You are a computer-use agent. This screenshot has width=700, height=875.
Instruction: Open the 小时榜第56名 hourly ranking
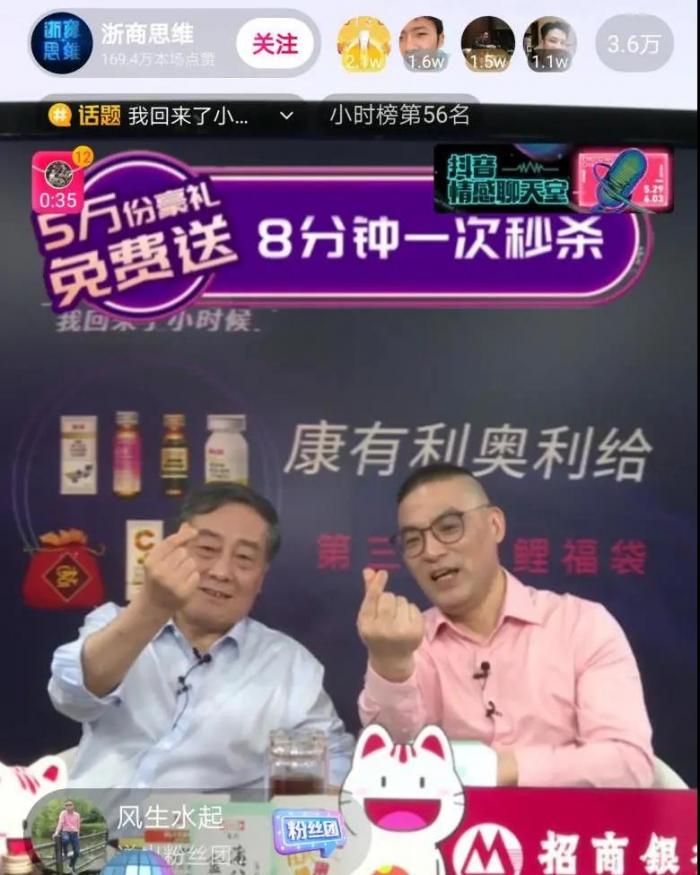(399, 115)
